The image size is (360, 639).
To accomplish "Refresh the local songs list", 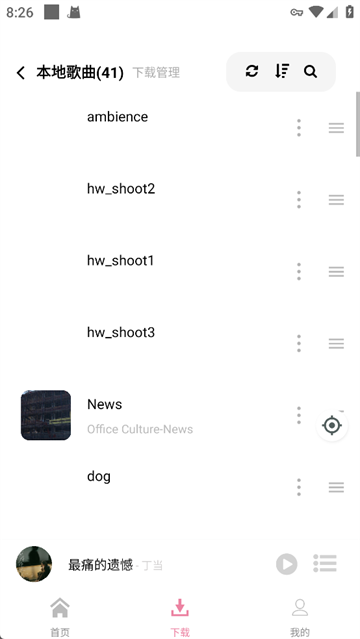I will tap(252, 71).
